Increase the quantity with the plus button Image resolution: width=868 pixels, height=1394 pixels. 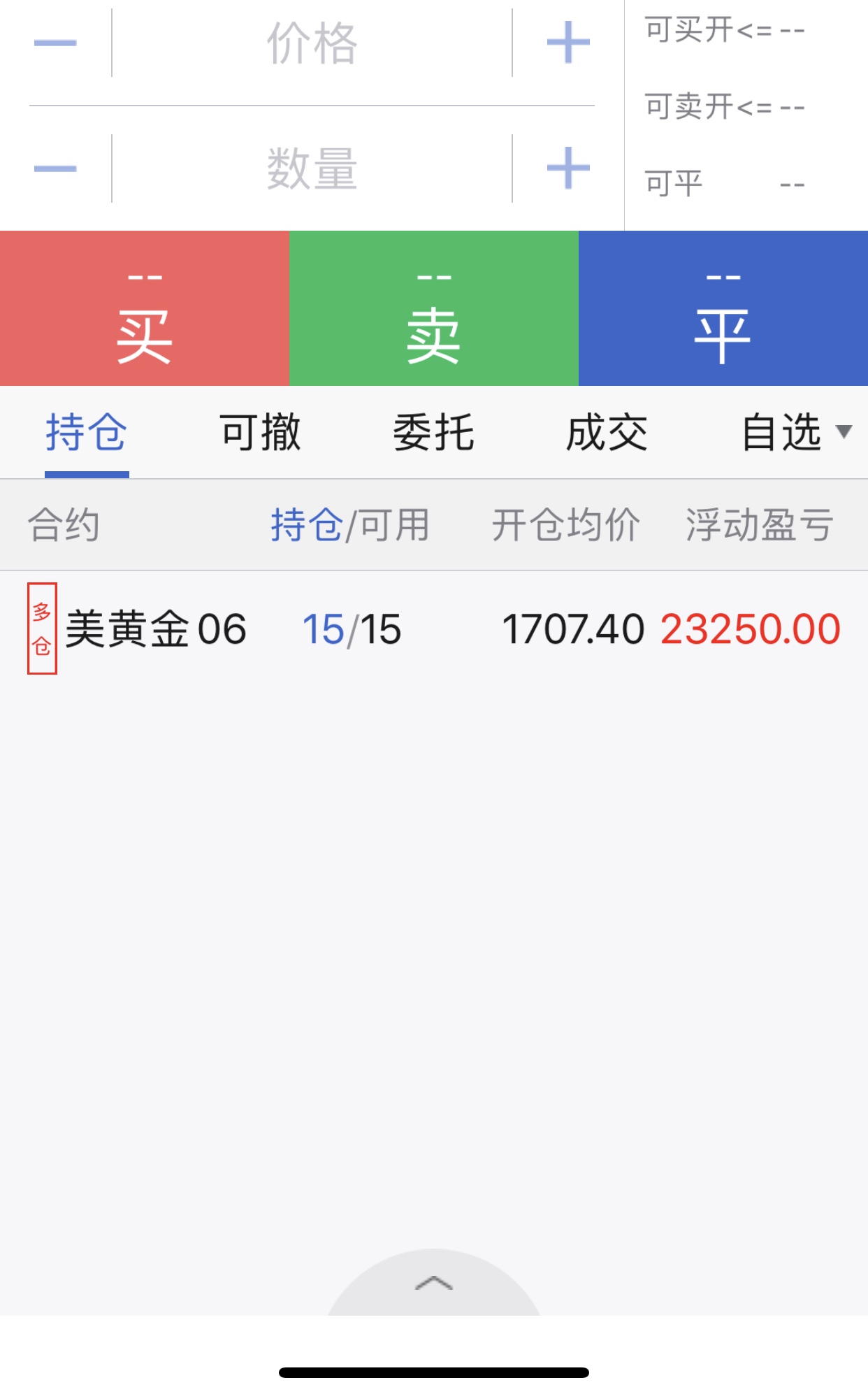coord(568,168)
